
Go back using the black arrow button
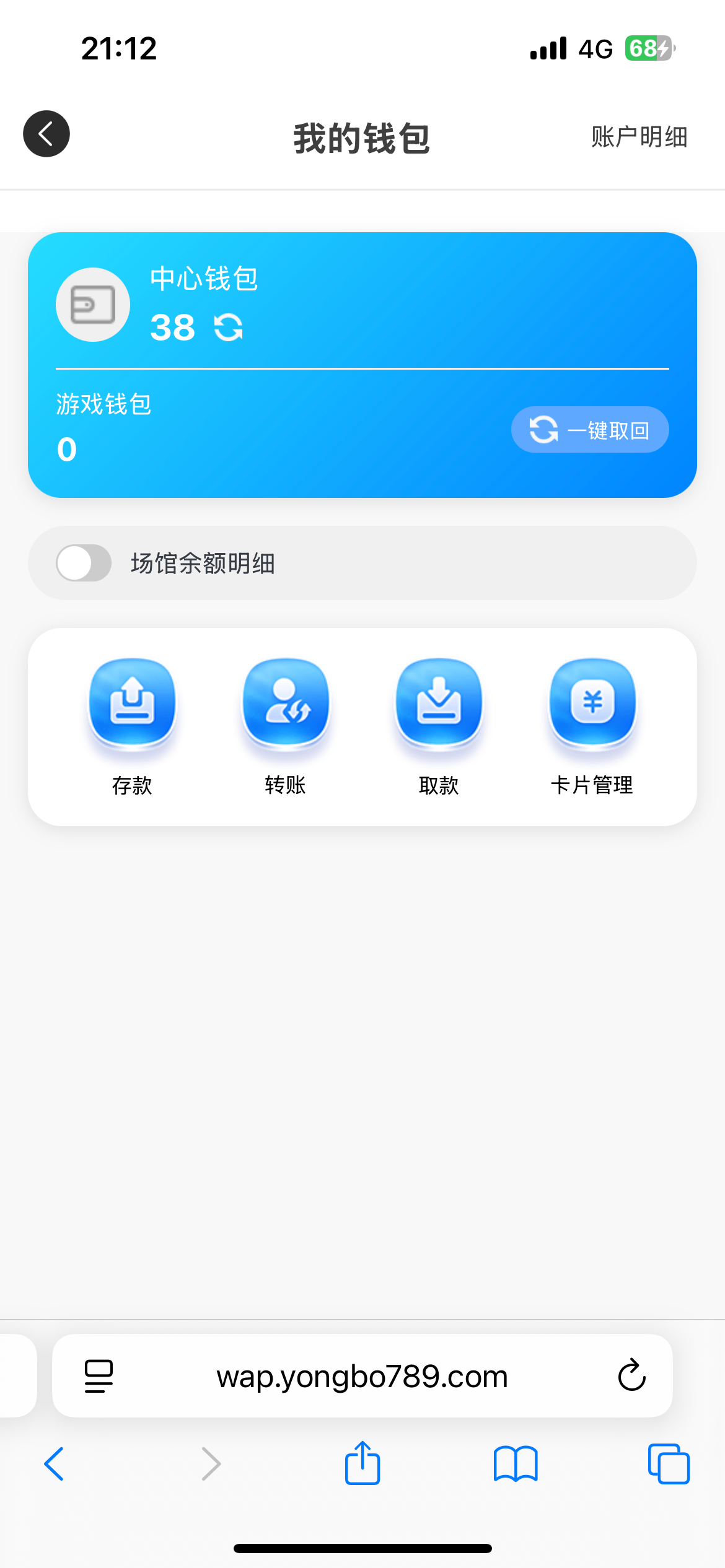tap(46, 134)
